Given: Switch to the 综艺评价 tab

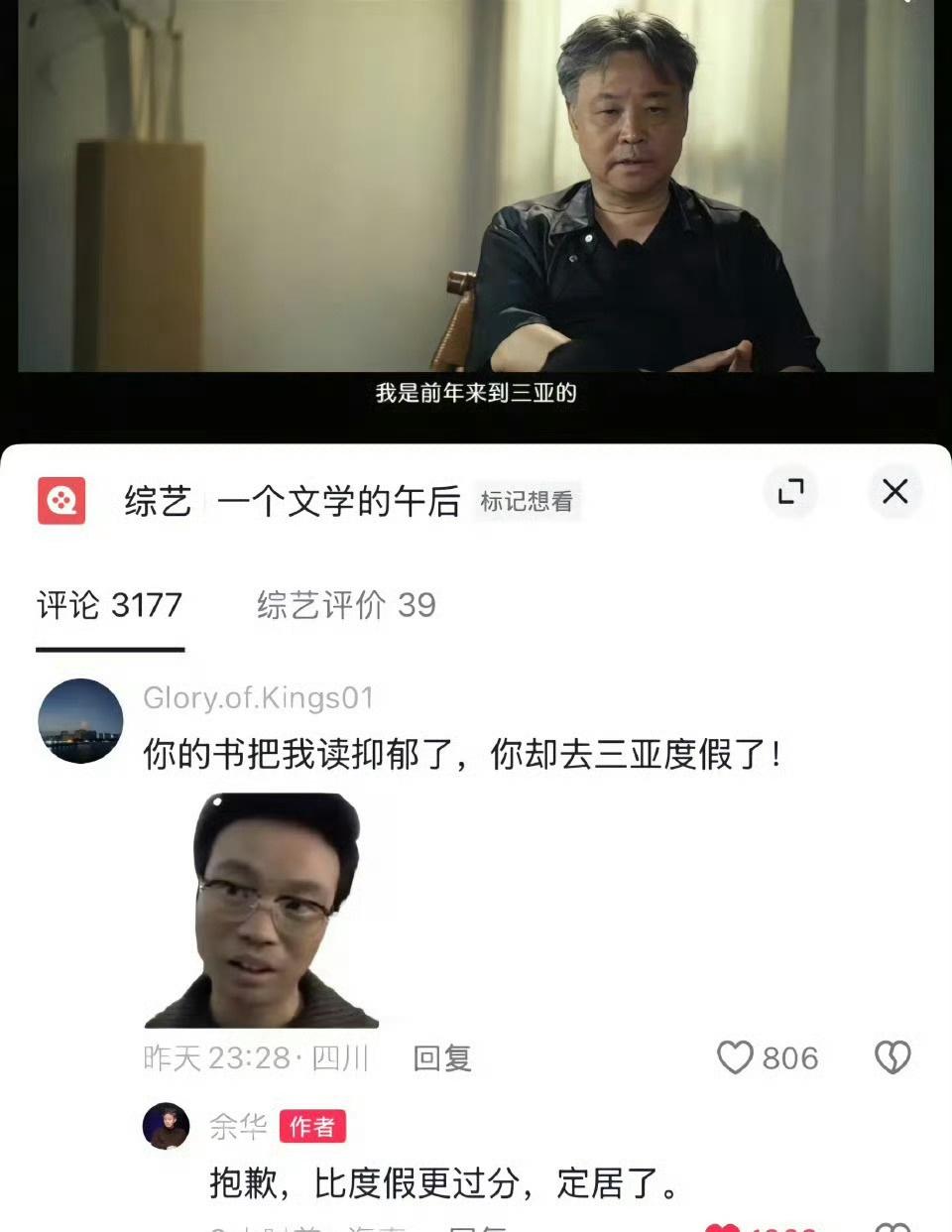Looking at the screenshot, I should coord(346,605).
